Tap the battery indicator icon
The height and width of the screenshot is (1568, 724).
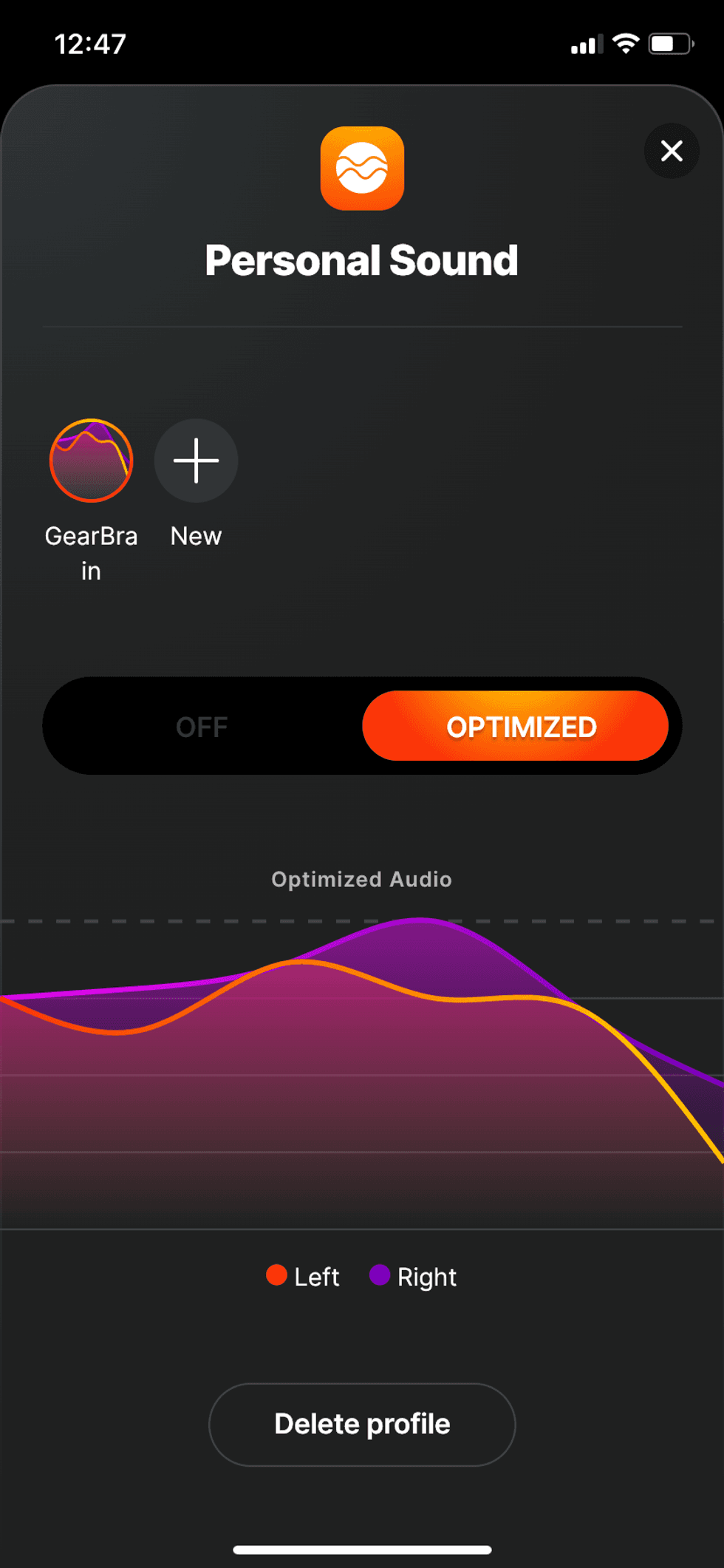(x=669, y=43)
